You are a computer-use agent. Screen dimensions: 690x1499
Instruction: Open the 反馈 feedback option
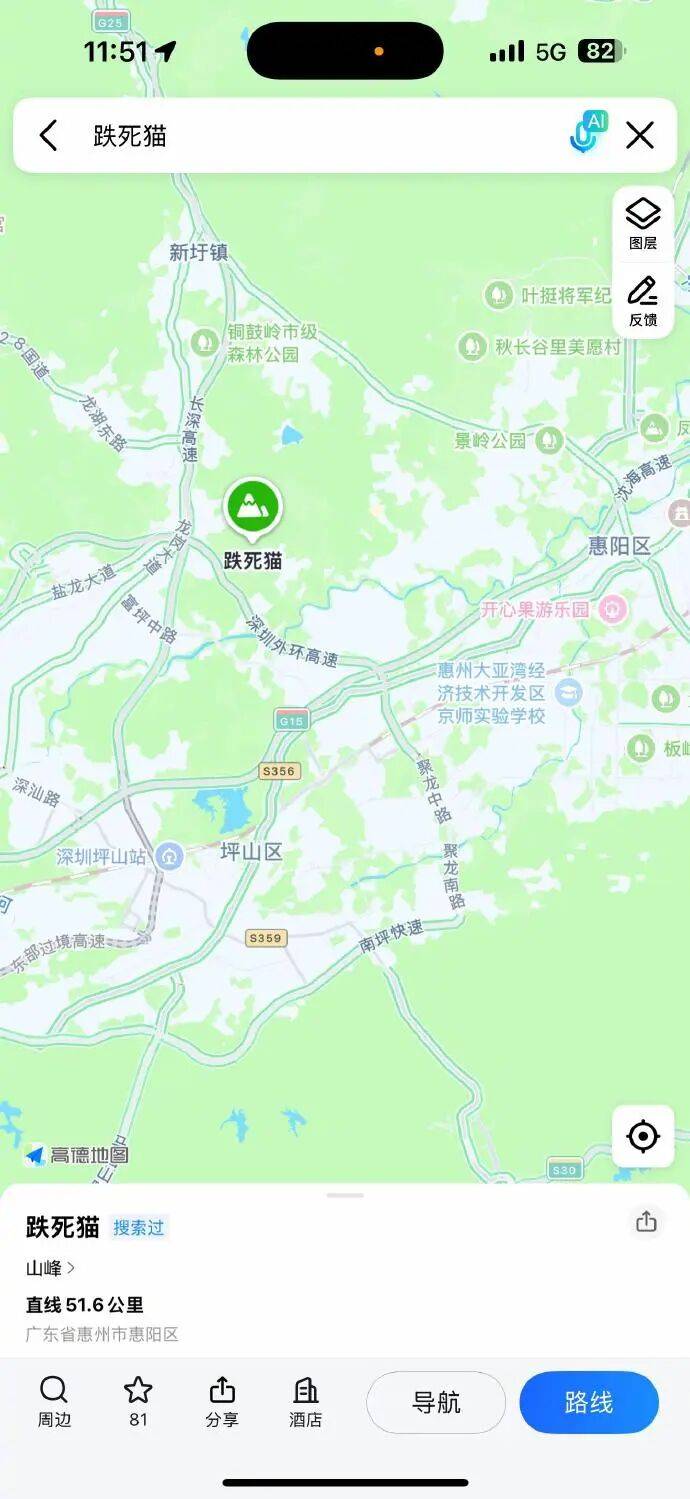[x=643, y=301]
